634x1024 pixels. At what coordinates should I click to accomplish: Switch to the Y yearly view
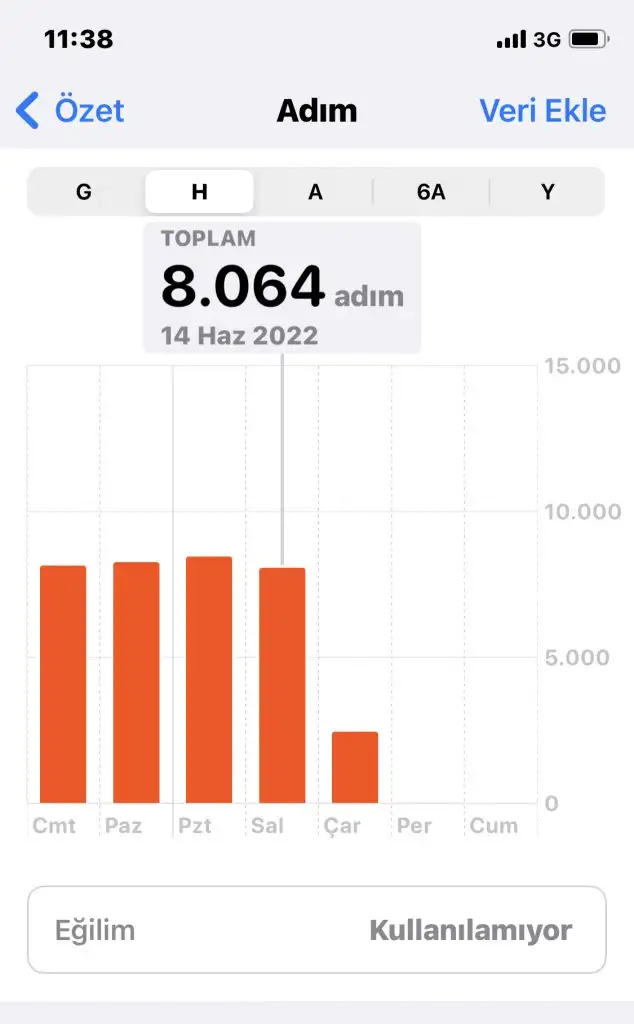(x=547, y=192)
